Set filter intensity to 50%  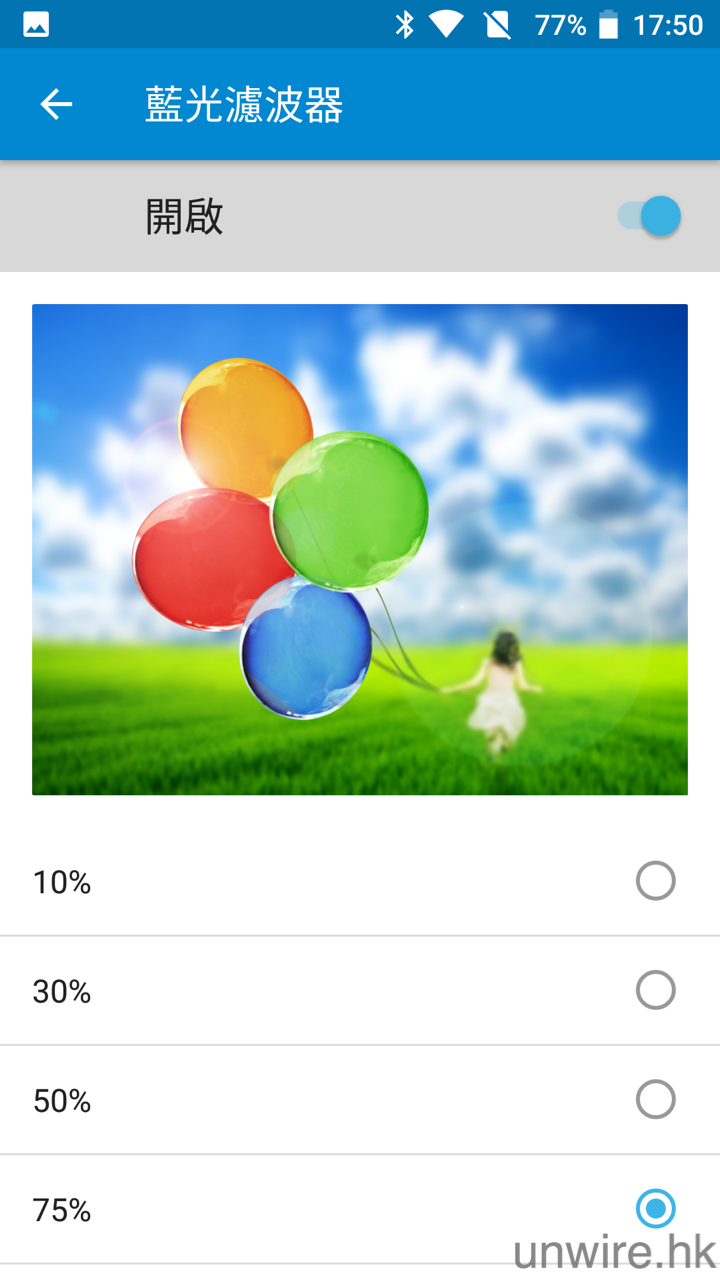655,1099
